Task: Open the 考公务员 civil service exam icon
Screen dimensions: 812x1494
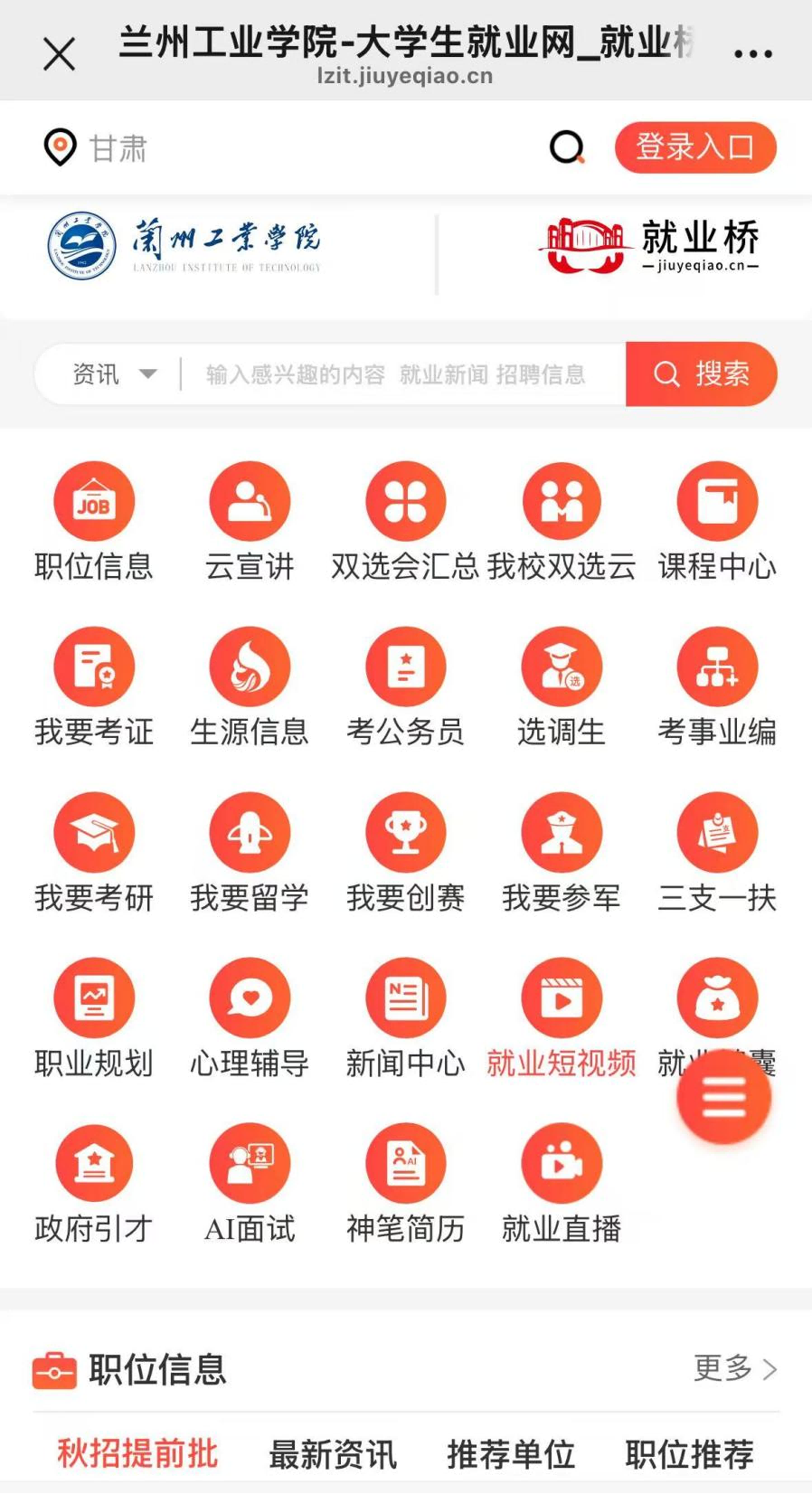Action: [405, 685]
